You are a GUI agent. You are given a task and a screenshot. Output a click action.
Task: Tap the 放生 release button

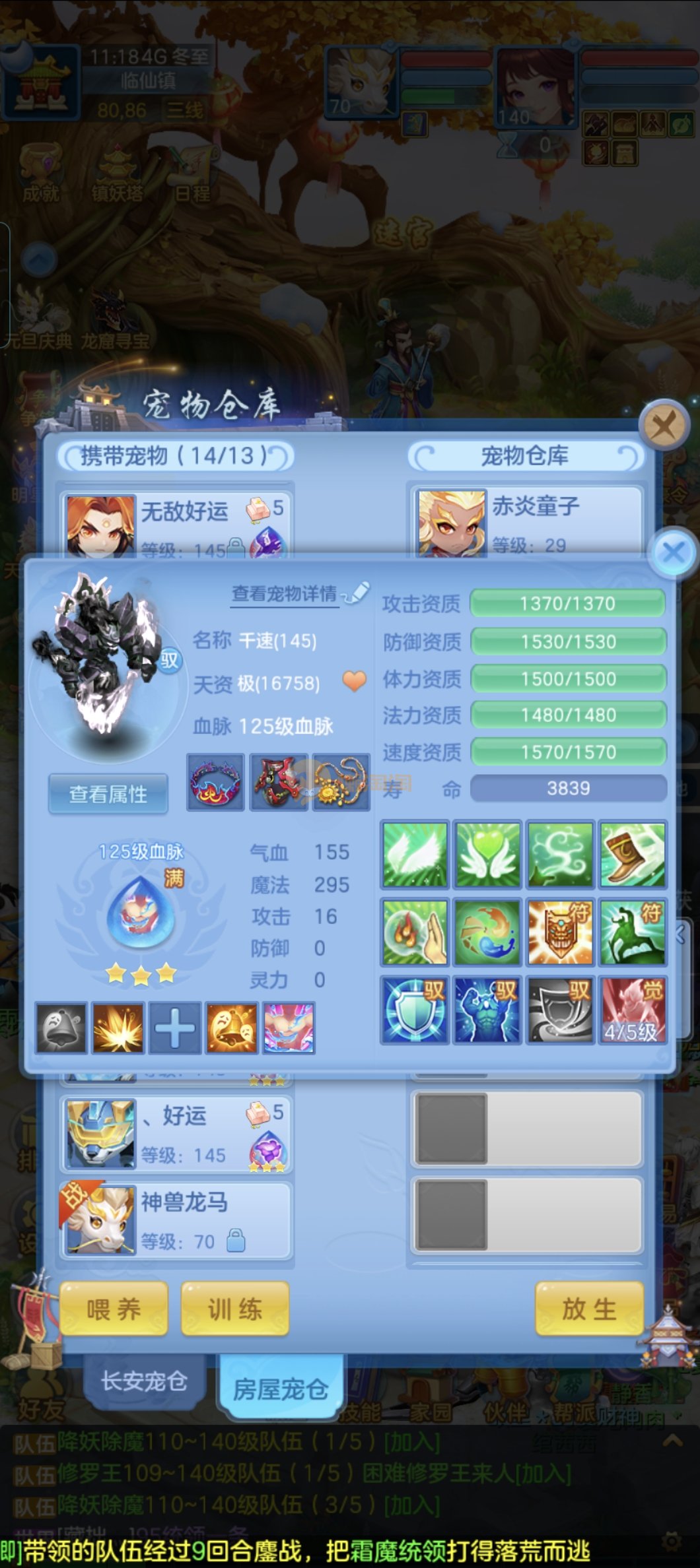pos(588,1308)
